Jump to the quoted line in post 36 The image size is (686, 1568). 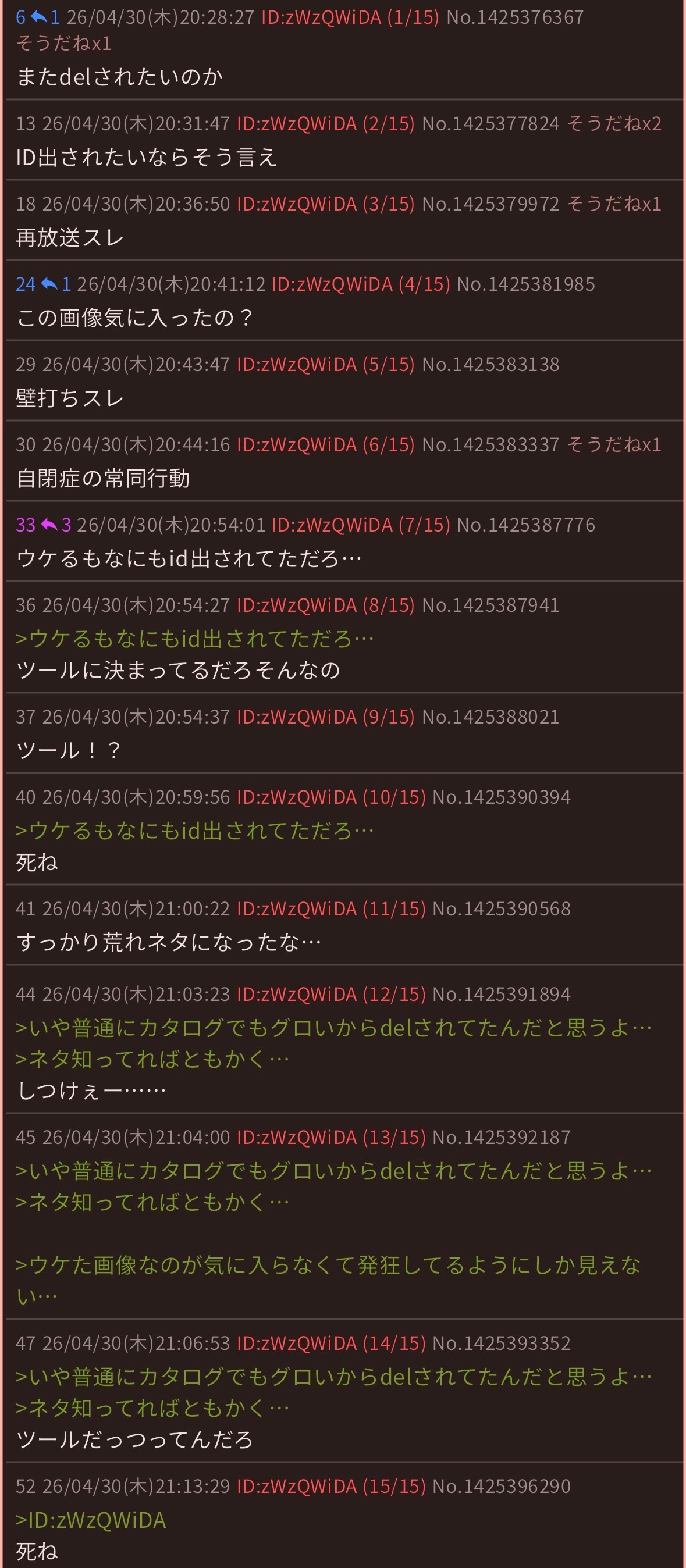(195, 639)
